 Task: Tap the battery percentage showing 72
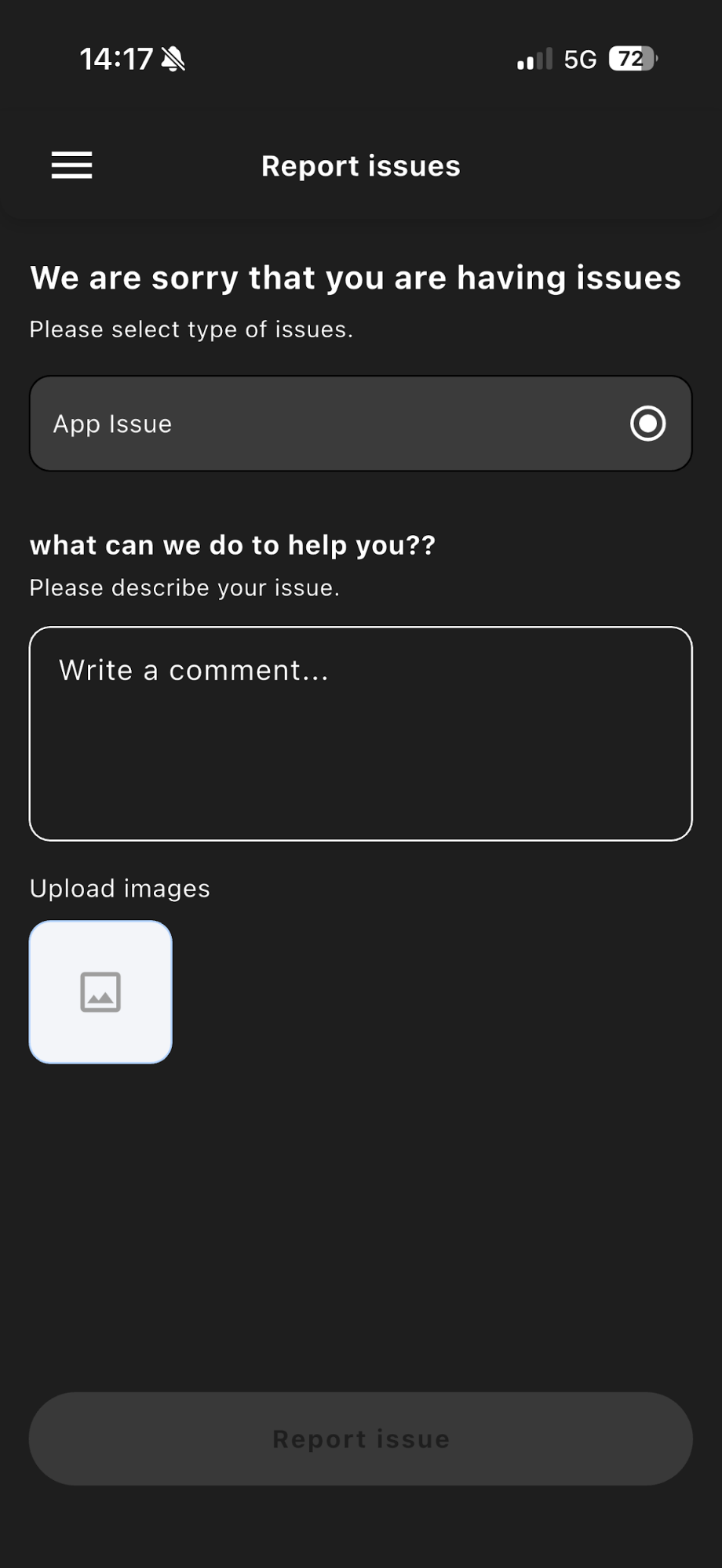tap(630, 59)
